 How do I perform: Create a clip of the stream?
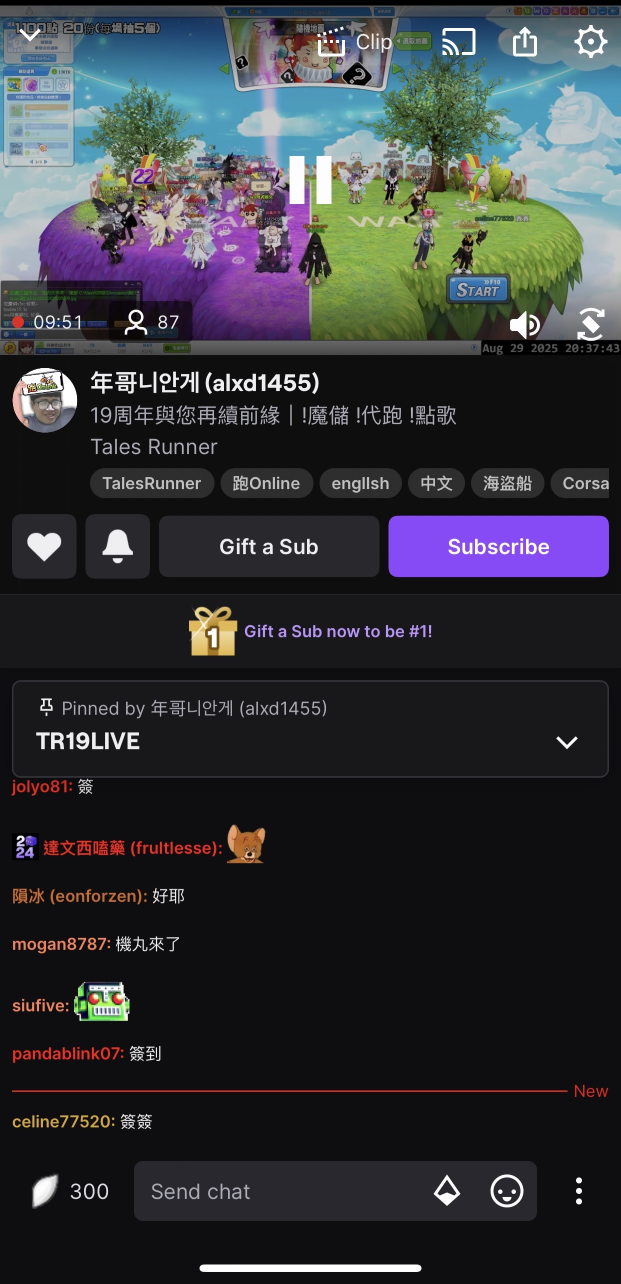357,42
